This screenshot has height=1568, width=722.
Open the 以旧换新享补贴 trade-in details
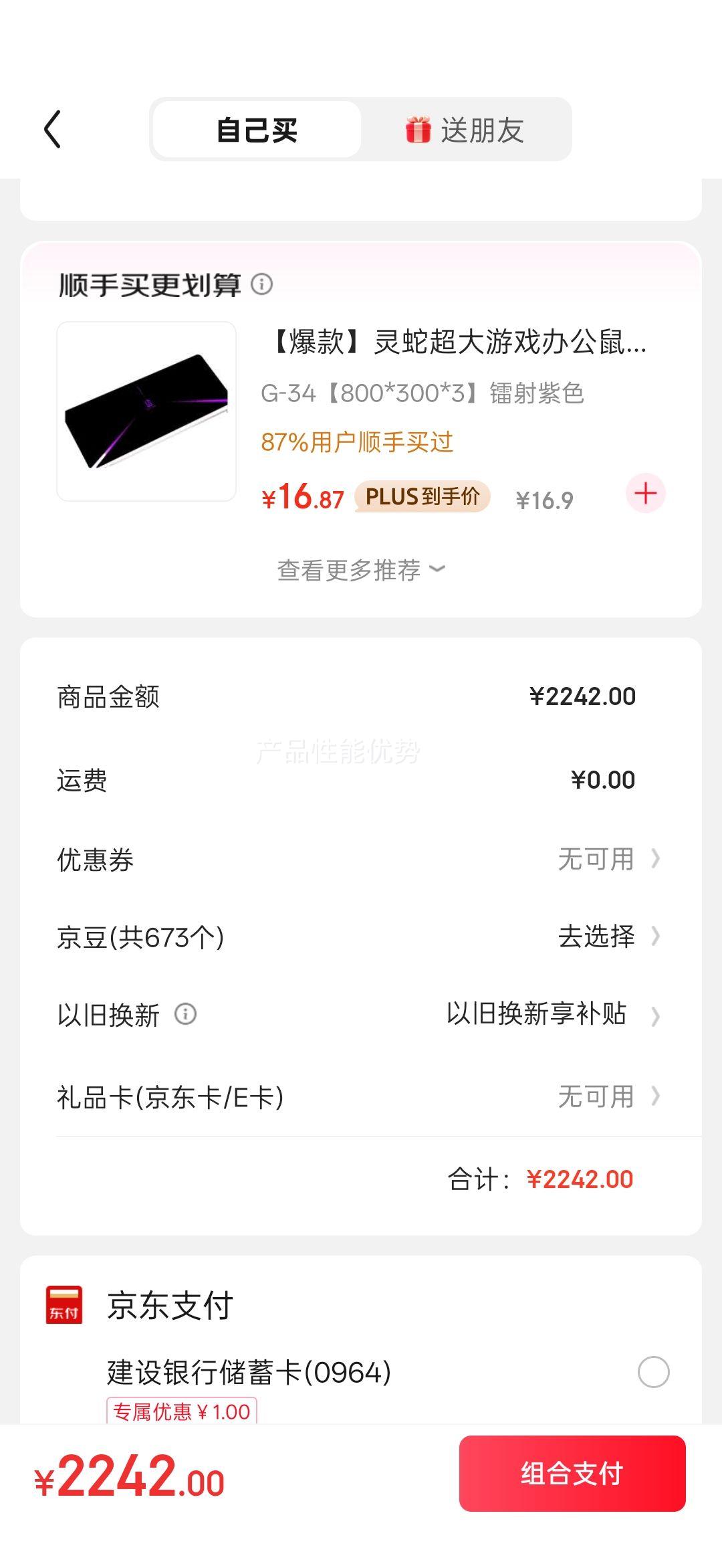537,1015
